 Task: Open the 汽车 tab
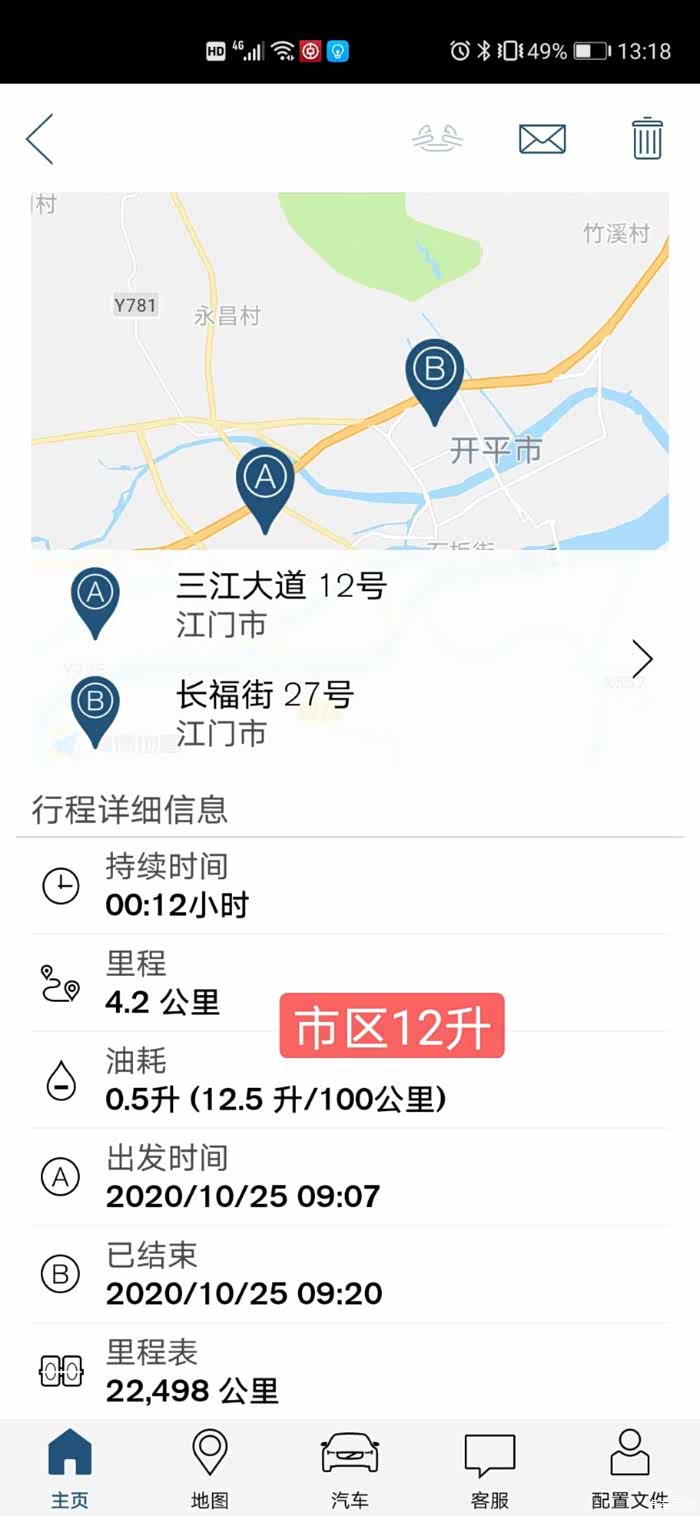(x=350, y=1467)
